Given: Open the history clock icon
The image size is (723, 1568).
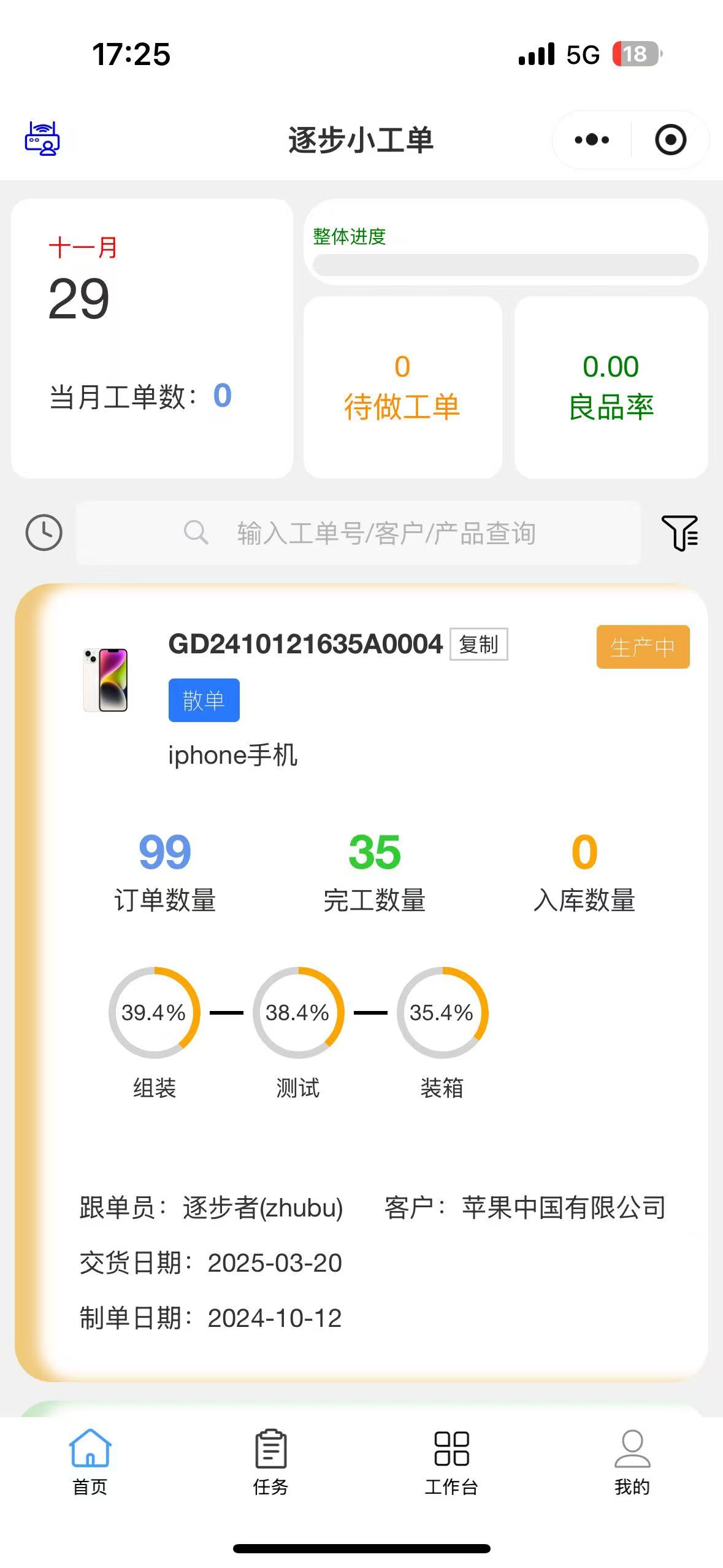Looking at the screenshot, I should tap(44, 532).
